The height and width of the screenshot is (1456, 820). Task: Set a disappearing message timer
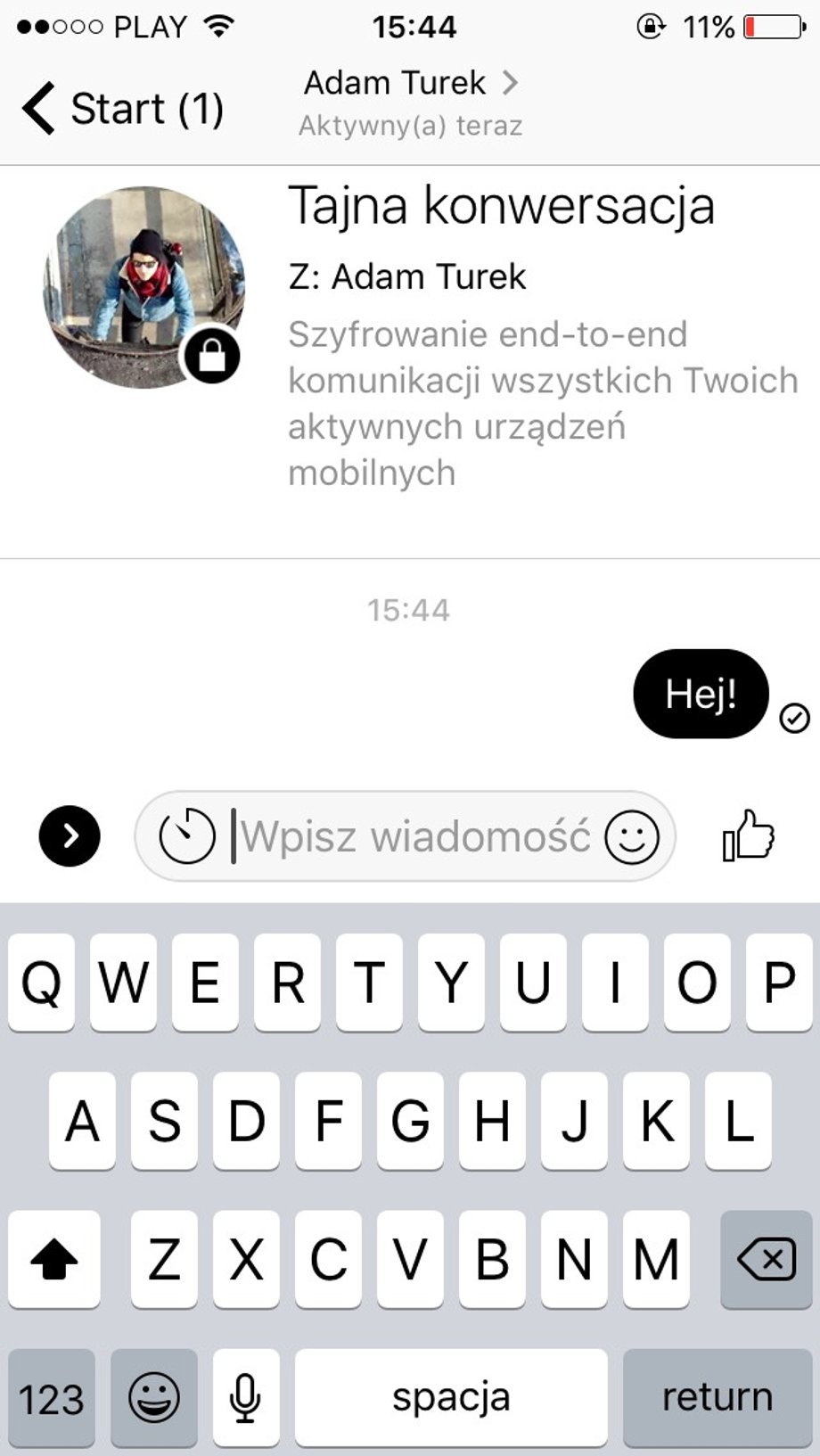pyautogui.click(x=187, y=836)
